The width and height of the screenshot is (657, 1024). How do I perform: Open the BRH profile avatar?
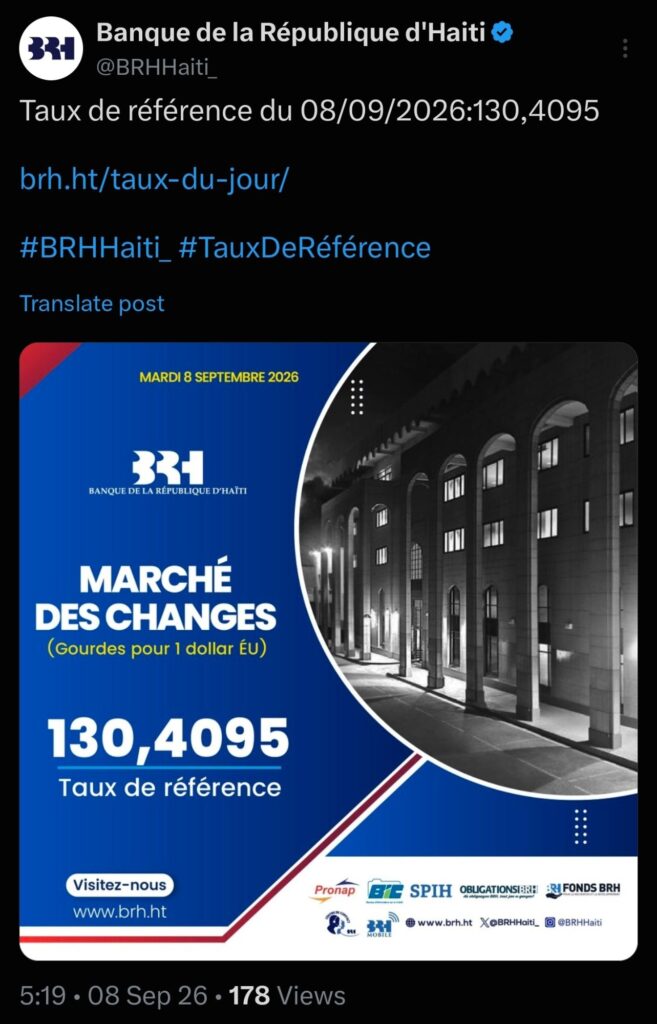point(51,48)
